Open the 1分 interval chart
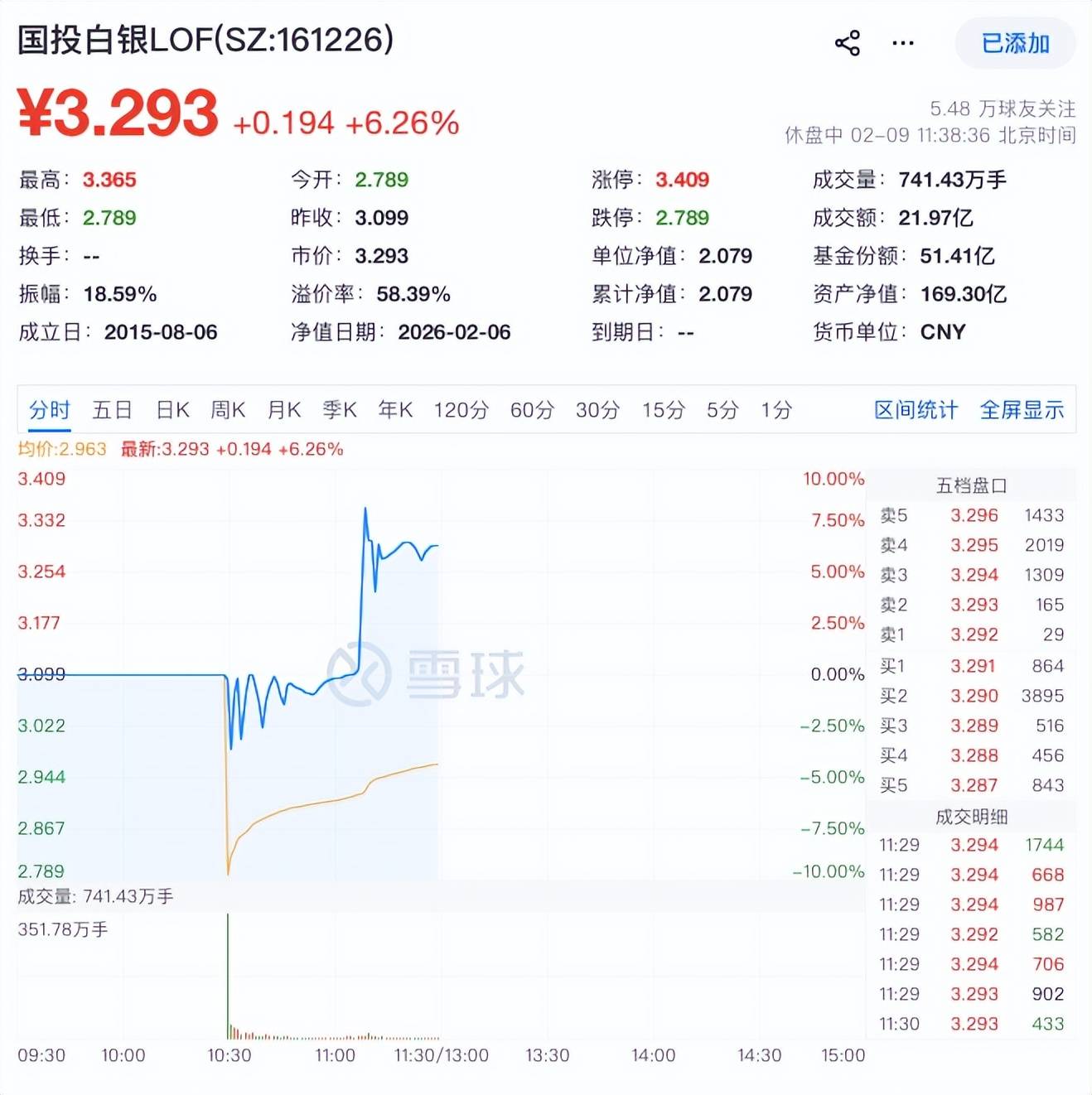Screen dimensions: 1092x1095 (776, 410)
